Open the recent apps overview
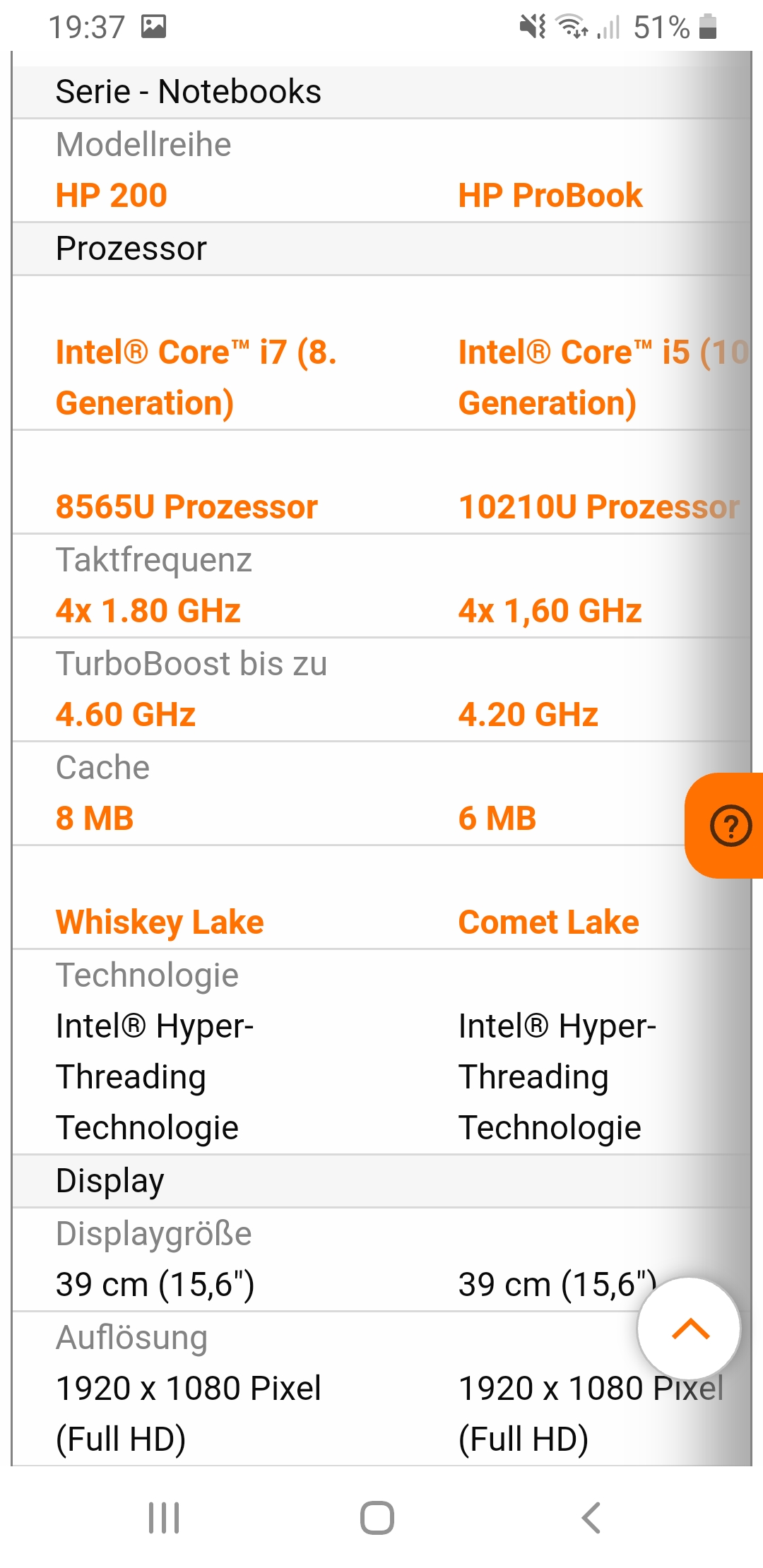This screenshot has height=1568, width=763. 164,1518
